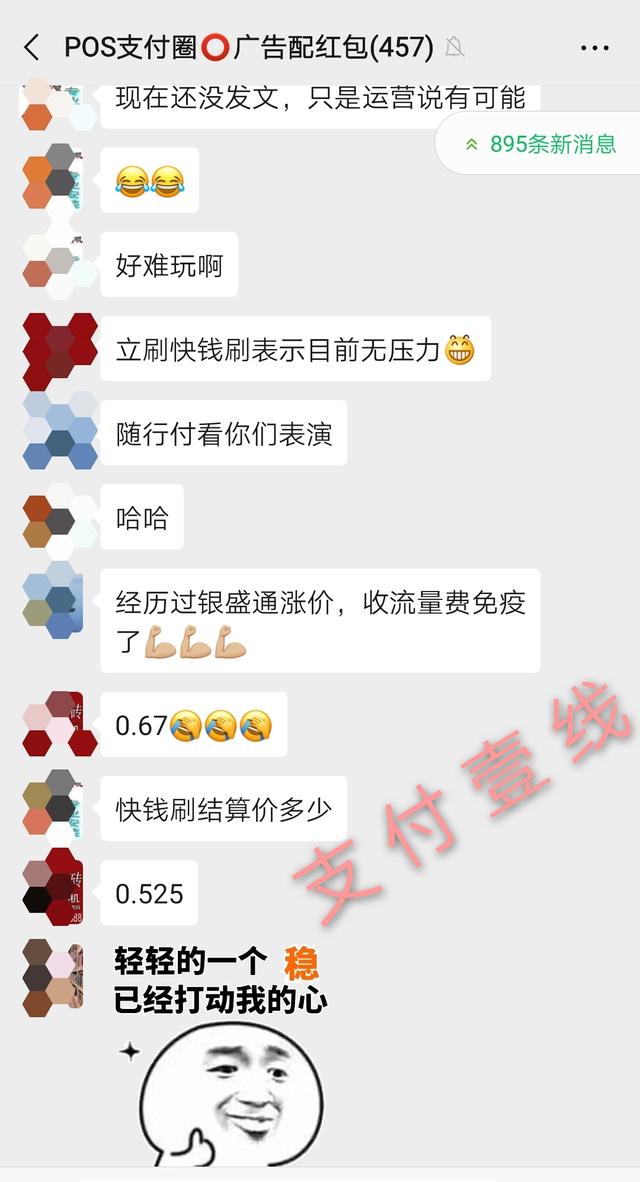640x1182 pixels.
Task: Go back from the group chat
Action: coord(31,47)
